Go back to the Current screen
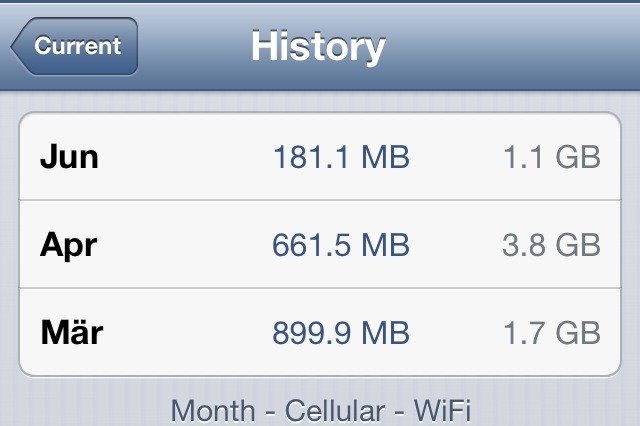Screen dimensions: 640x426 [x=76, y=46]
